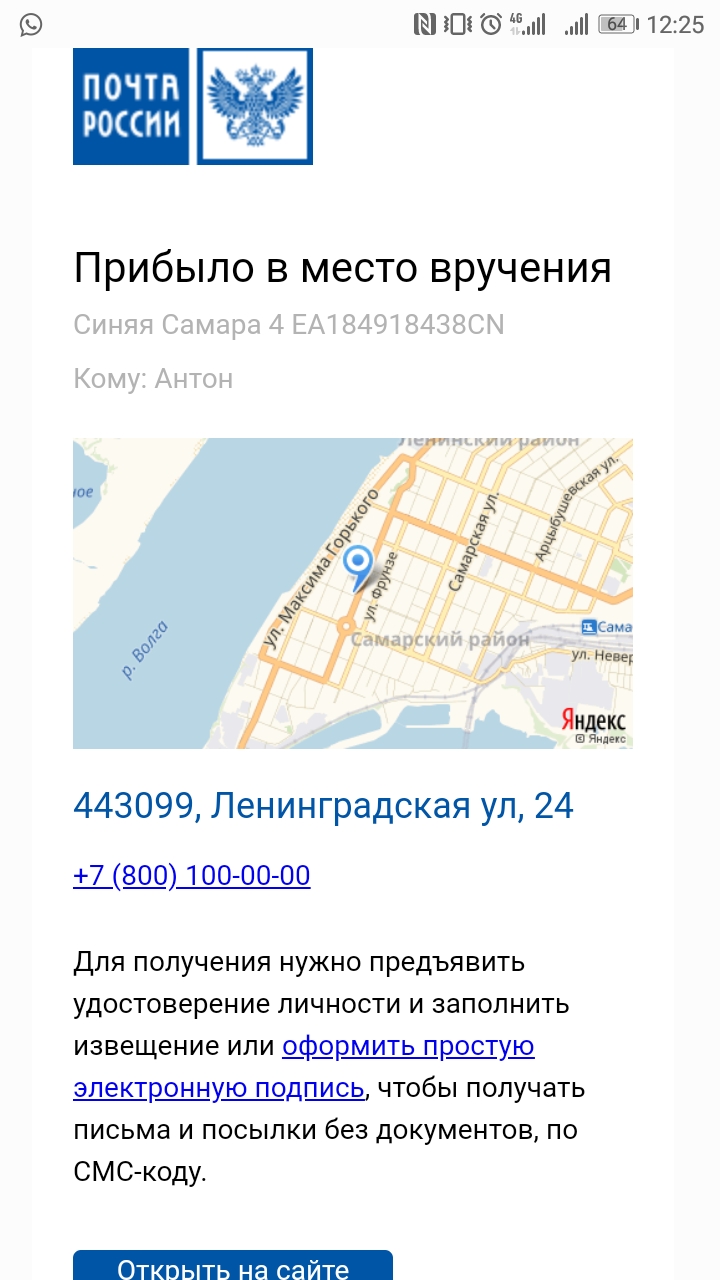The height and width of the screenshot is (1280, 720).
Task: Open the map showing the post office
Action: pyautogui.click(x=353, y=593)
